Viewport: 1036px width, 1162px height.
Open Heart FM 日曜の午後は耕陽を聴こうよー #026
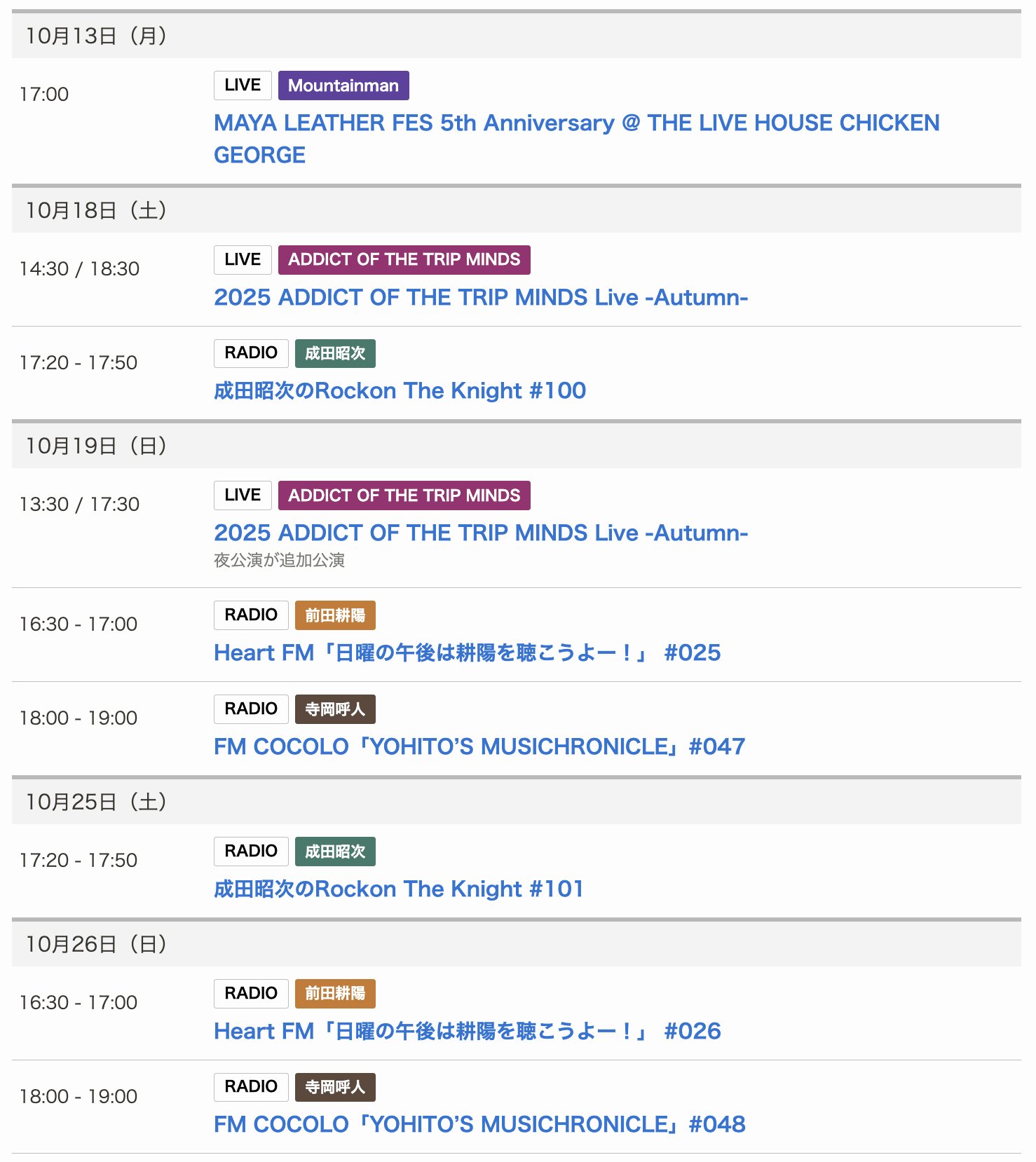pos(467,1032)
